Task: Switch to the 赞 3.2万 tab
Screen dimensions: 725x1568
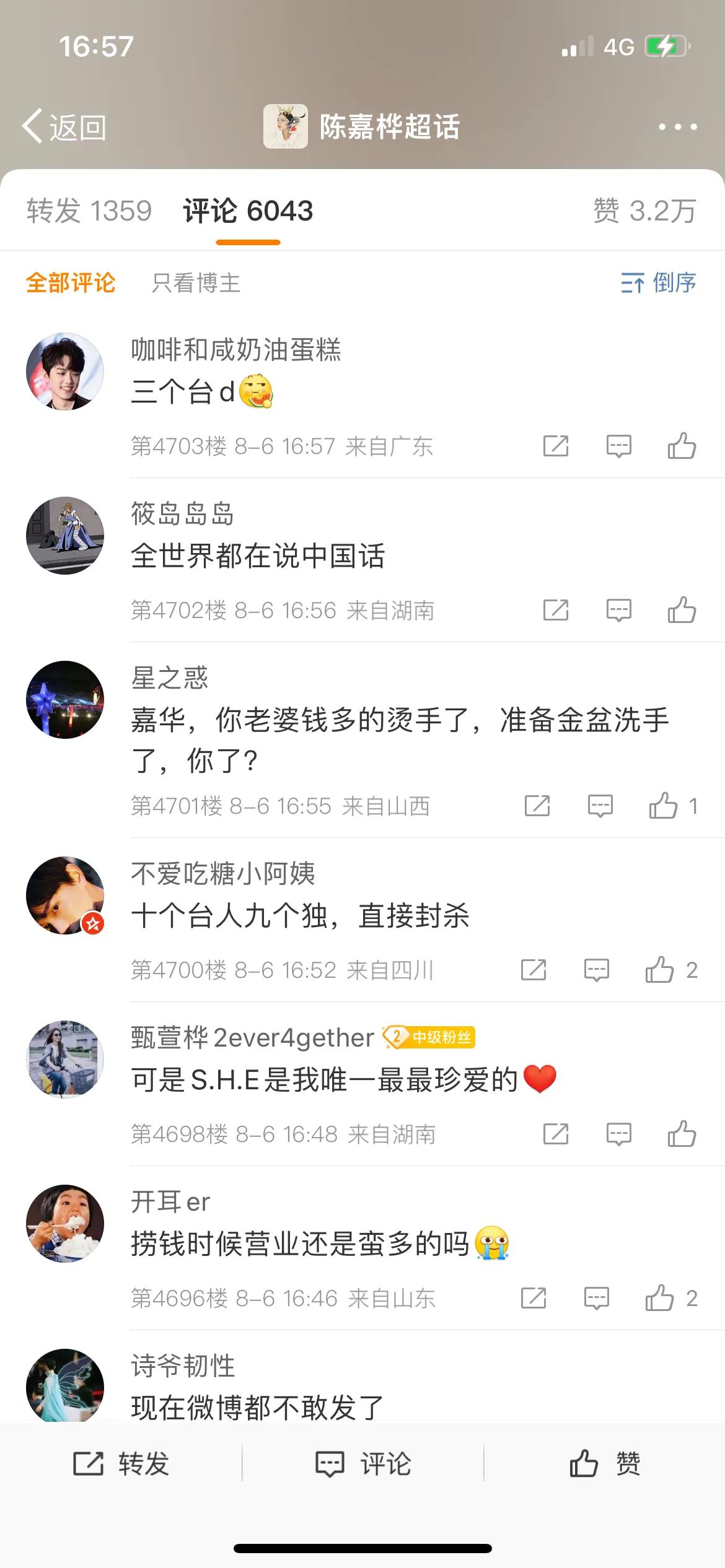Action: pyautogui.click(x=644, y=211)
